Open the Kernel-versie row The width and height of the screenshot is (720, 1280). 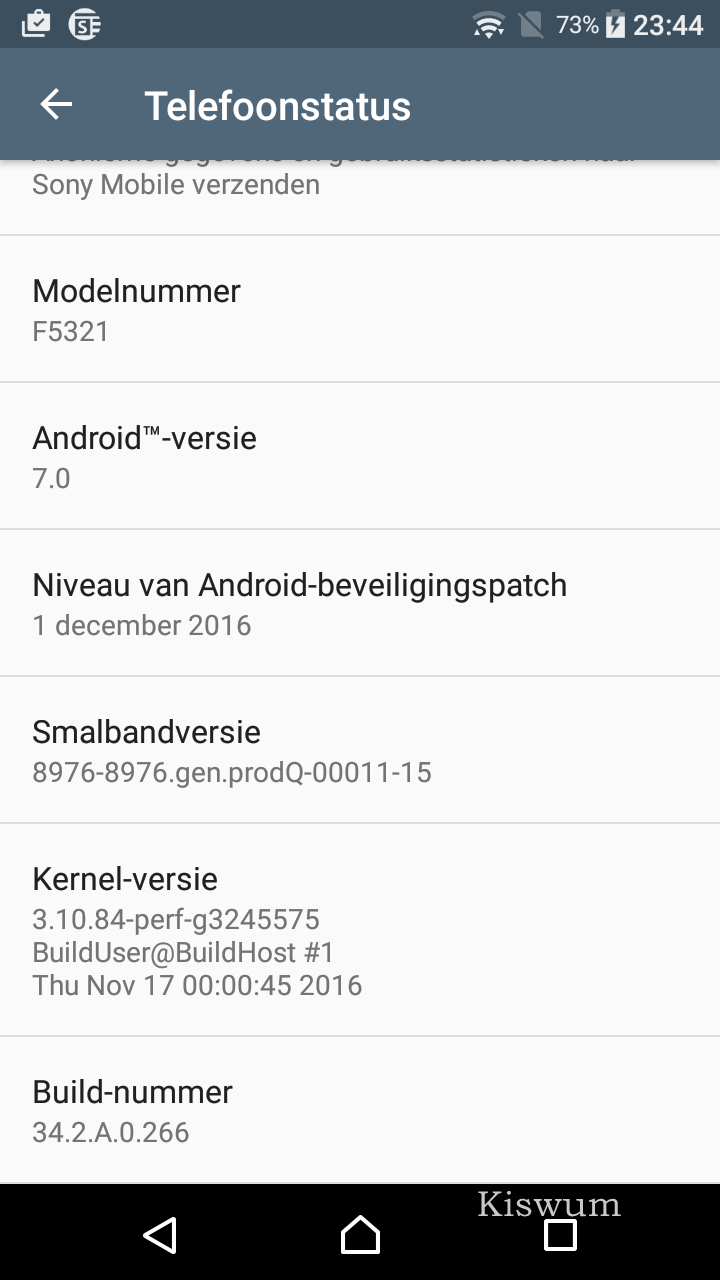[360, 930]
